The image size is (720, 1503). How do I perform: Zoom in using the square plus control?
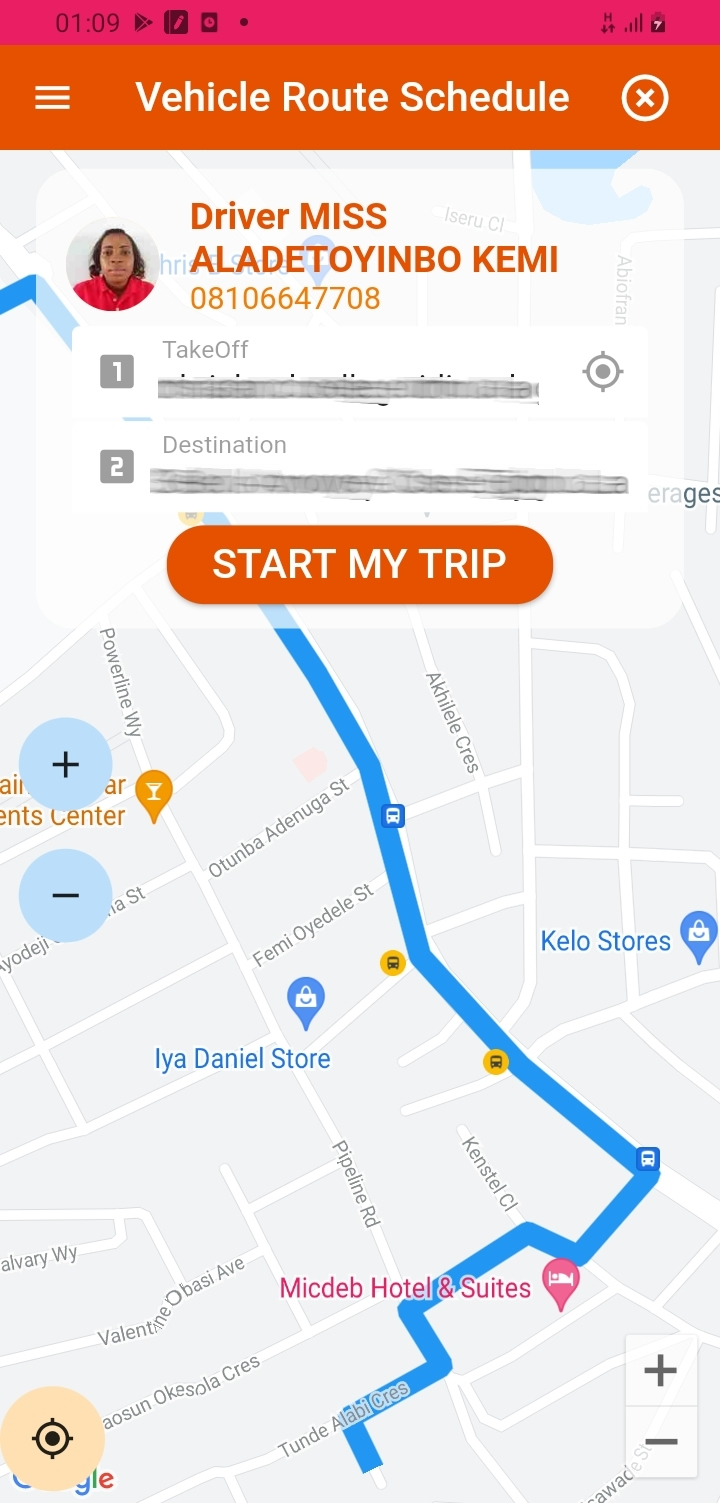pos(660,1371)
